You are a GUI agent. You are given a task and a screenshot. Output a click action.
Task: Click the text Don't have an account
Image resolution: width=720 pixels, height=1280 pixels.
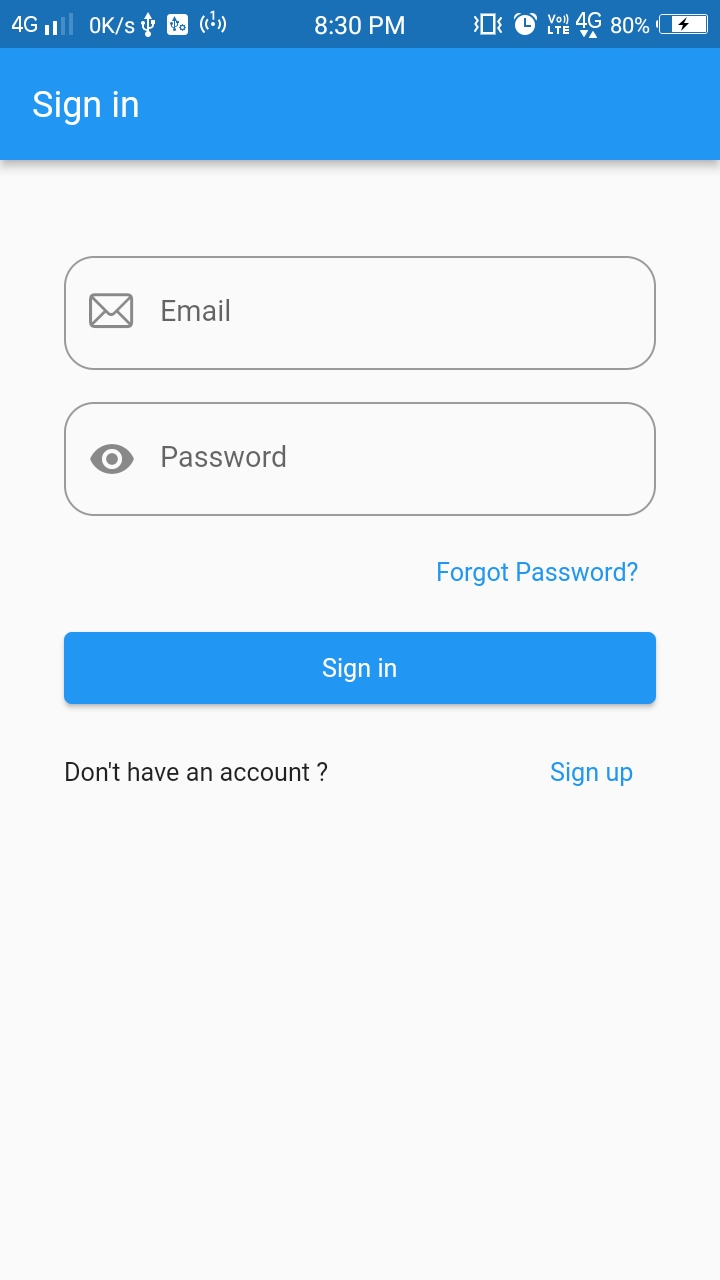[x=196, y=772]
